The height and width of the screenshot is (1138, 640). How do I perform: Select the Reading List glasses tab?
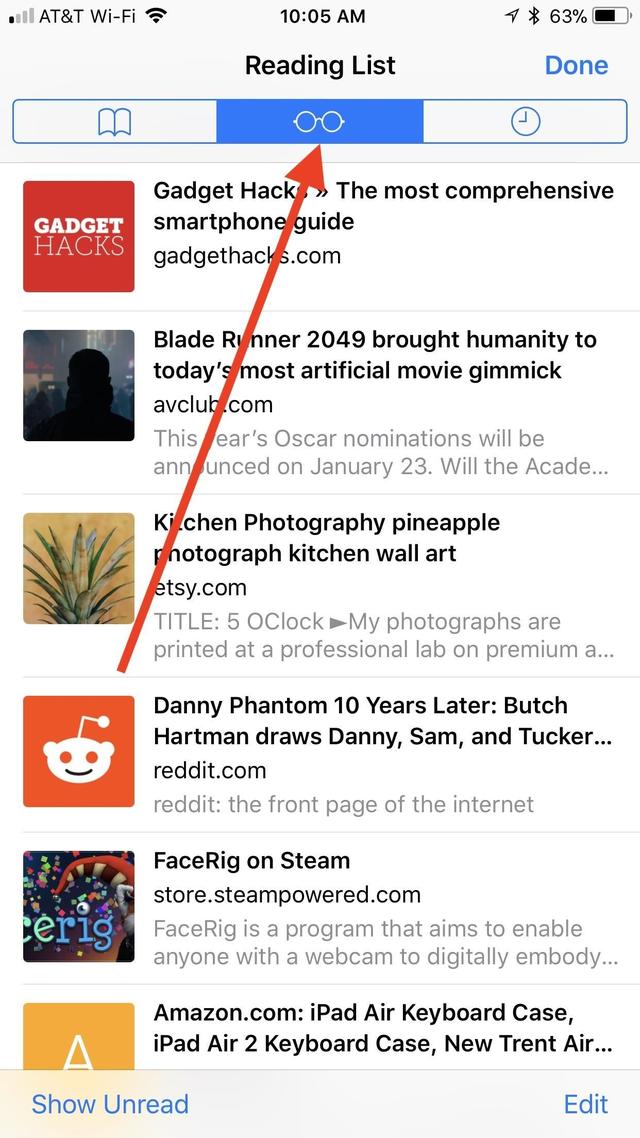[319, 122]
